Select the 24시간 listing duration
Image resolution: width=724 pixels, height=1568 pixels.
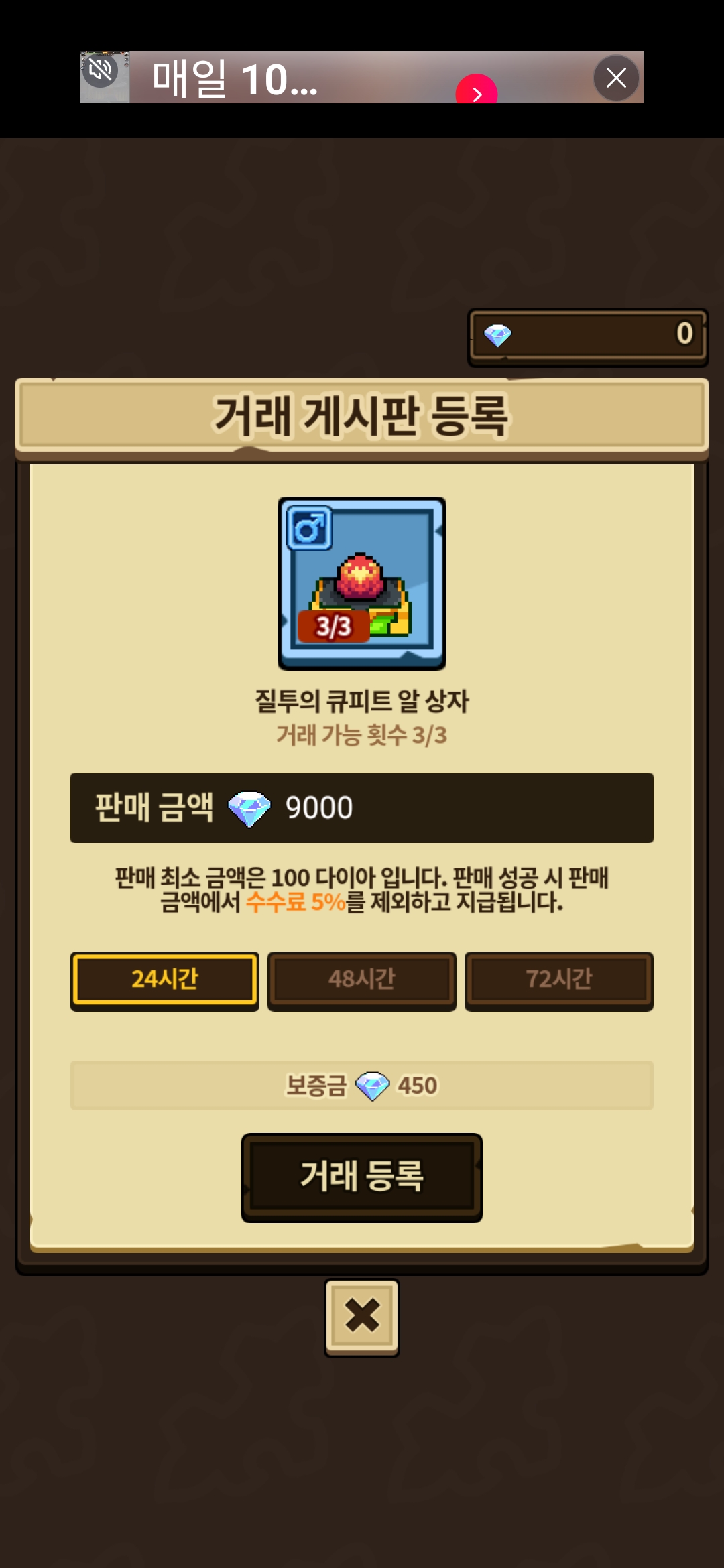[x=165, y=979]
